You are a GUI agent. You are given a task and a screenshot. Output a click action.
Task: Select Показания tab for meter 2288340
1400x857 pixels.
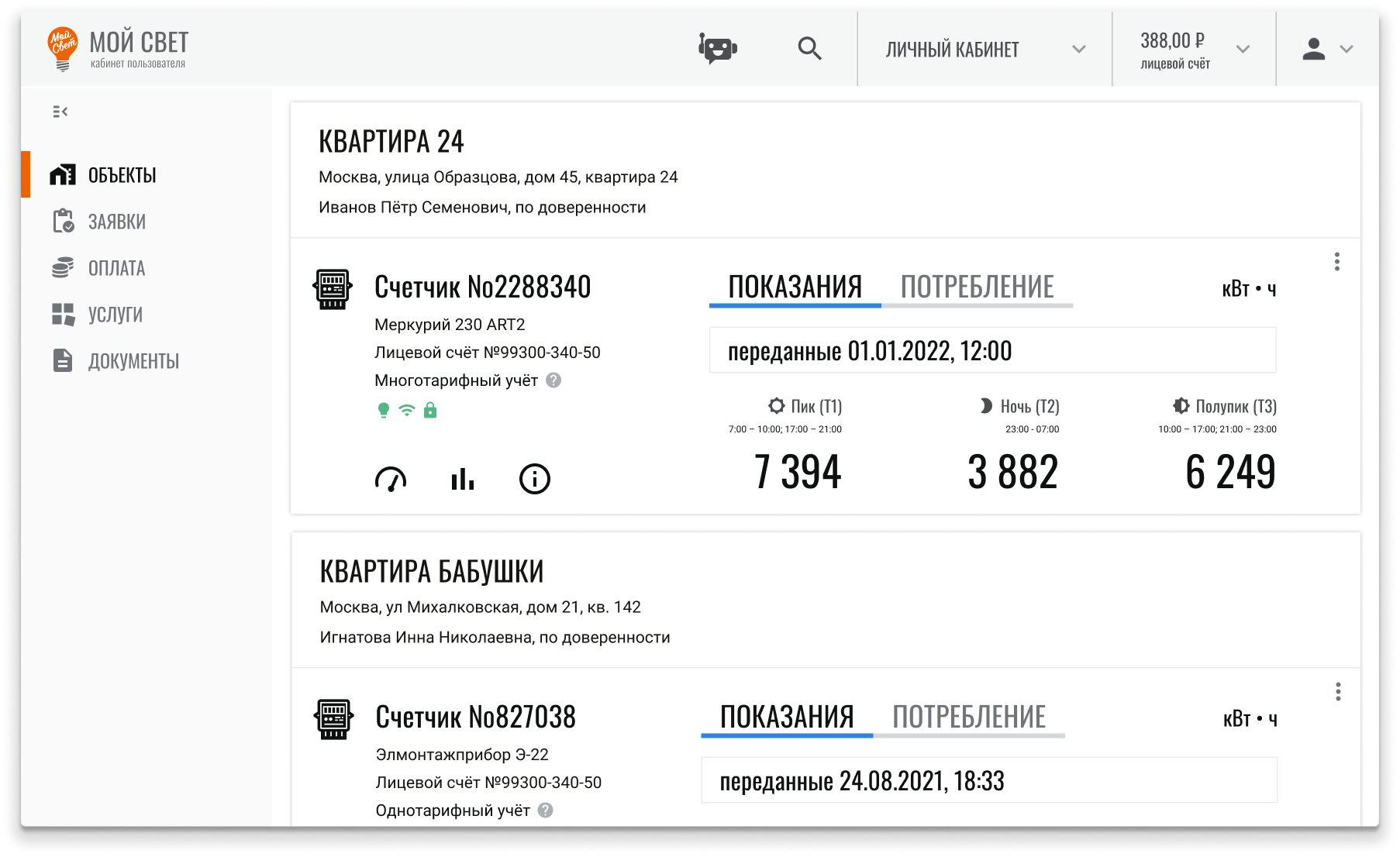(x=795, y=287)
